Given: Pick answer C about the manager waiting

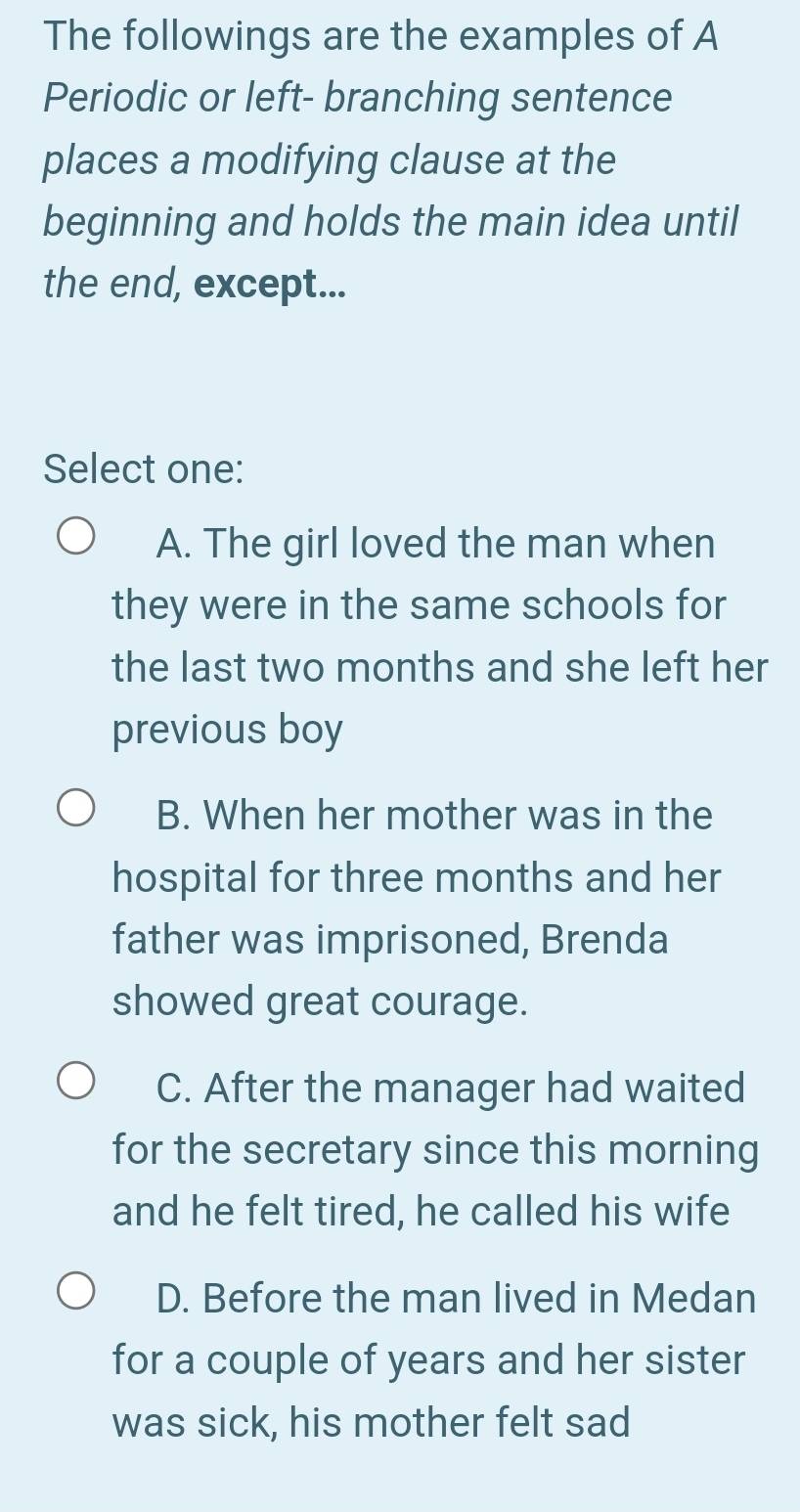Looking at the screenshot, I should pos(76,1086).
